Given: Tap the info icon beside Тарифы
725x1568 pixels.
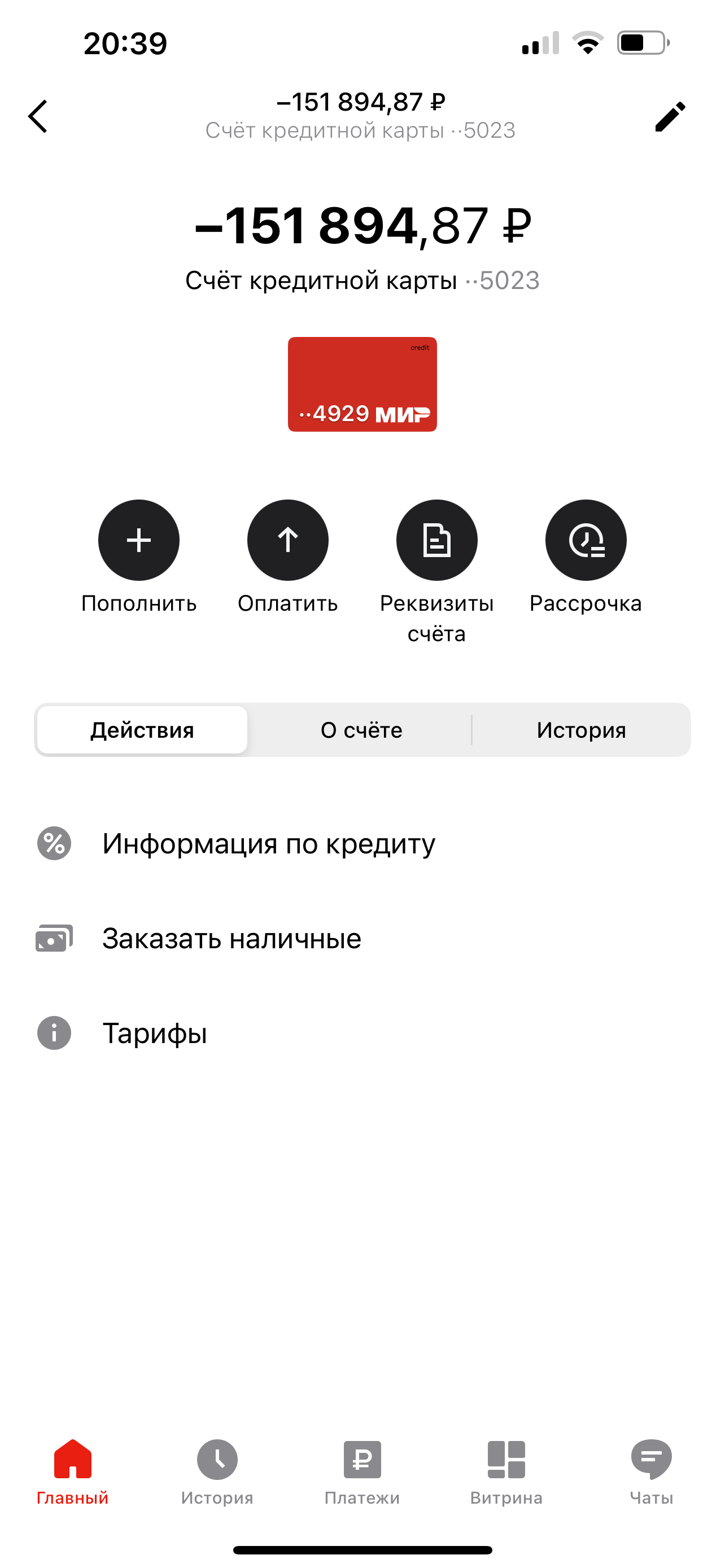Looking at the screenshot, I should point(54,1033).
